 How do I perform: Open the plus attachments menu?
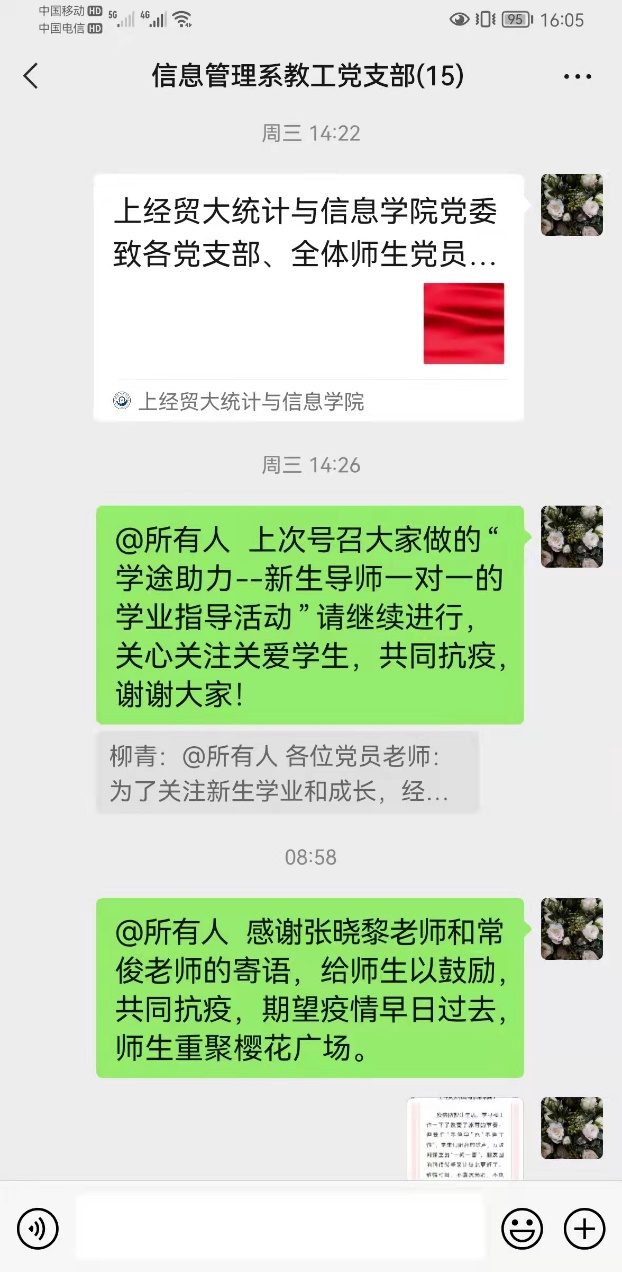[x=584, y=1227]
